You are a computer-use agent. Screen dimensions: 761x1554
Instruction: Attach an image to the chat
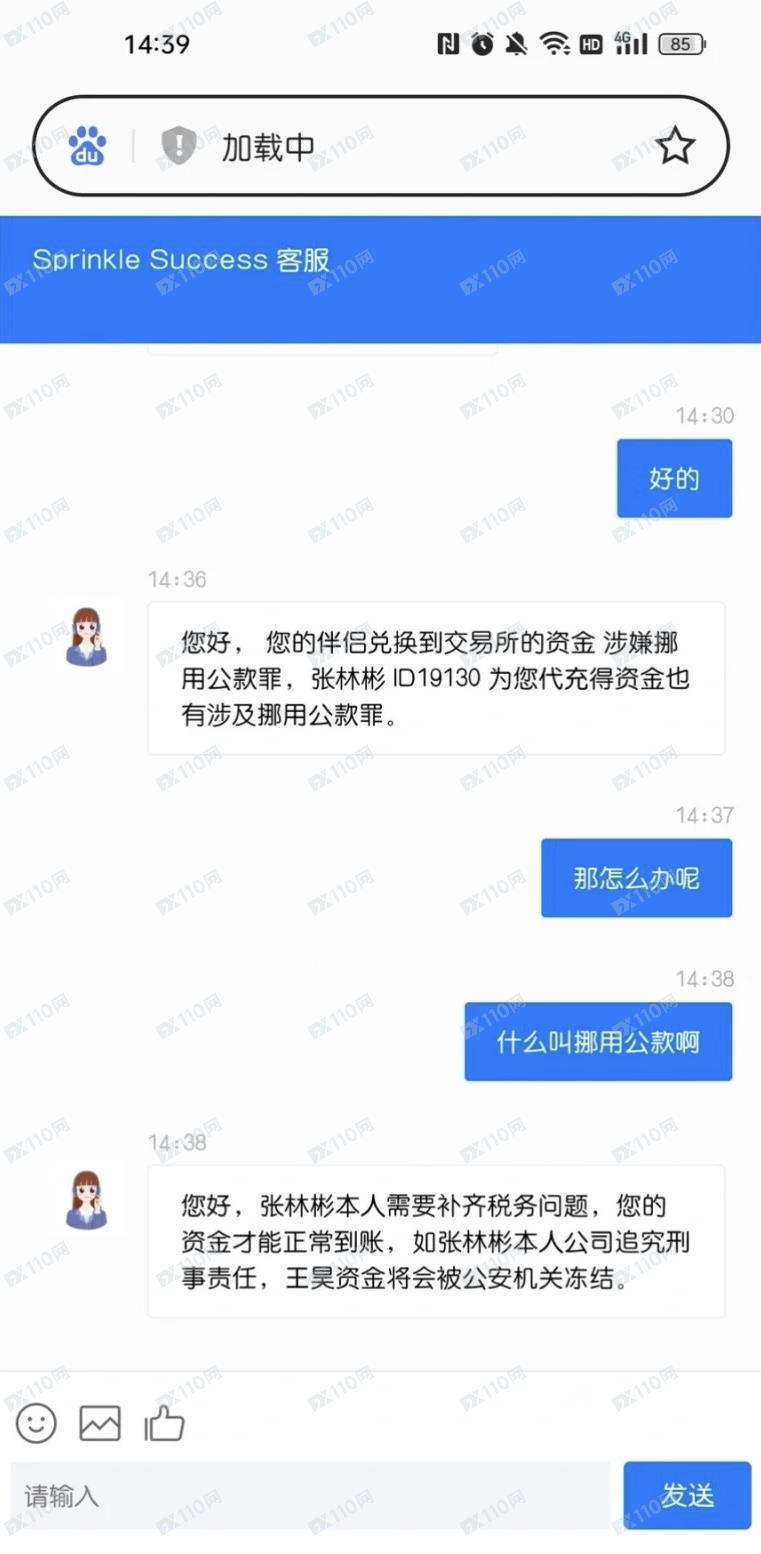pos(100,1423)
